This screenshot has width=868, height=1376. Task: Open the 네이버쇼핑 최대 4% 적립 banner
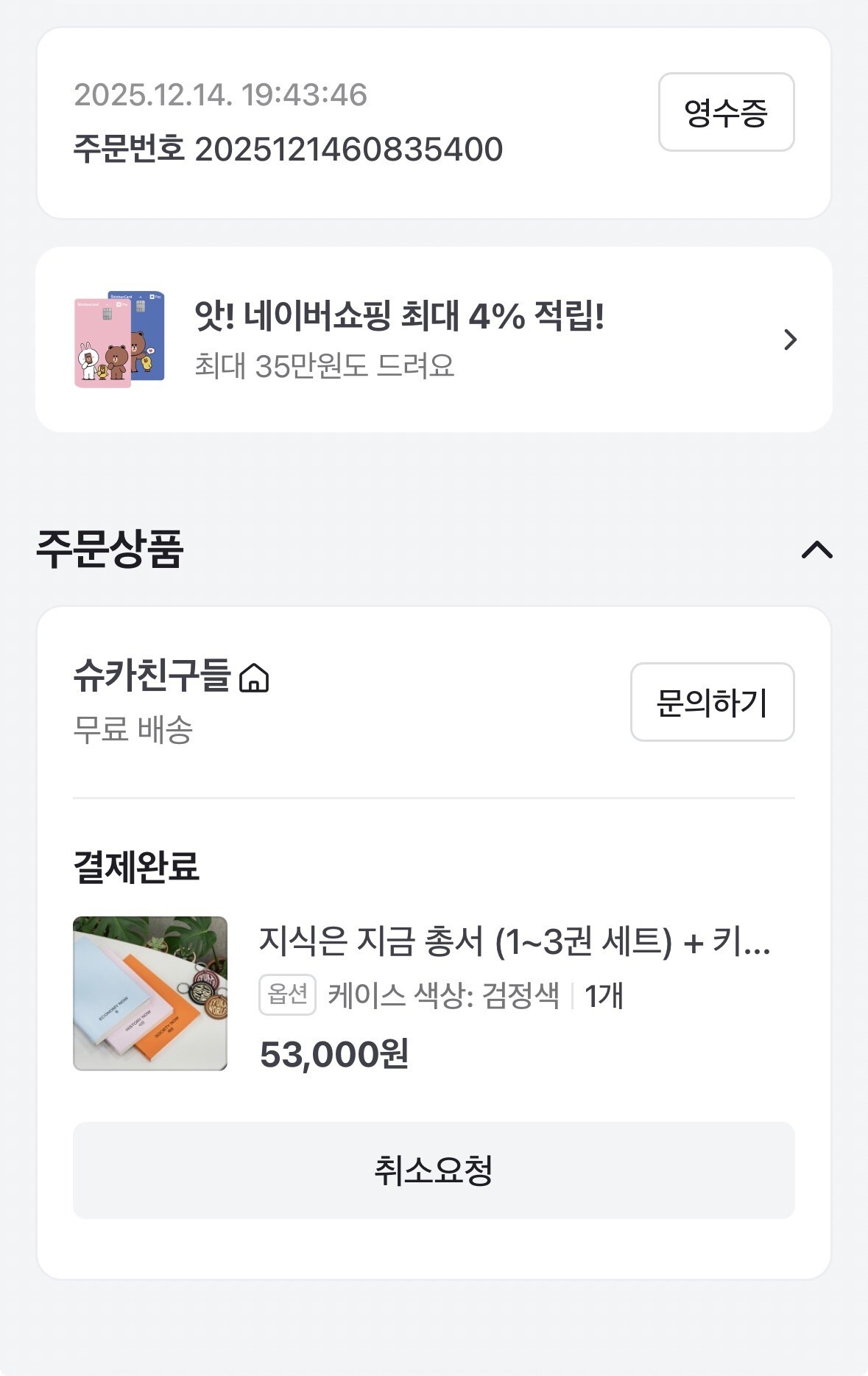(434, 340)
